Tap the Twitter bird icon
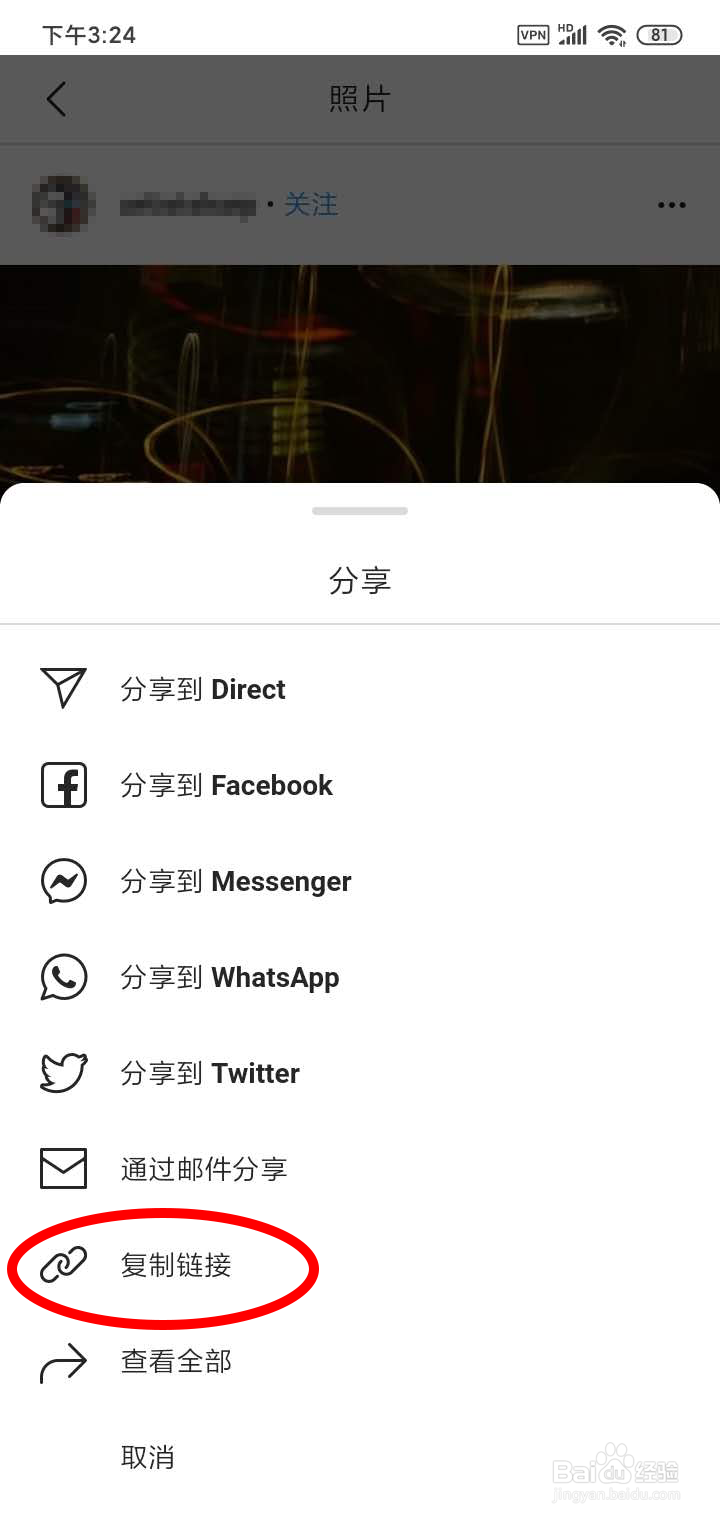720x1520 pixels. (x=63, y=1072)
